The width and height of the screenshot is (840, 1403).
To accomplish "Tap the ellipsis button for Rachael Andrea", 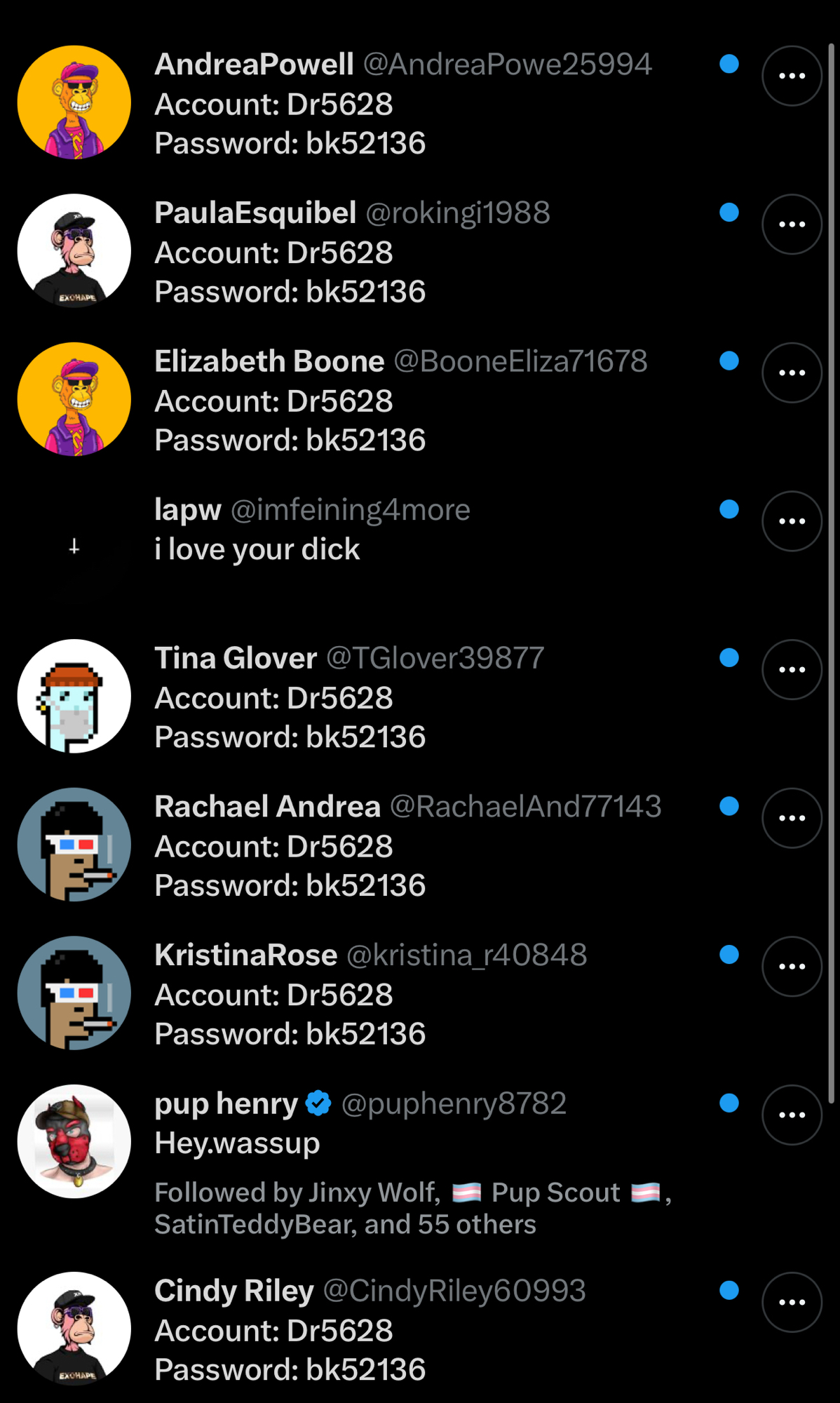I will click(x=792, y=818).
